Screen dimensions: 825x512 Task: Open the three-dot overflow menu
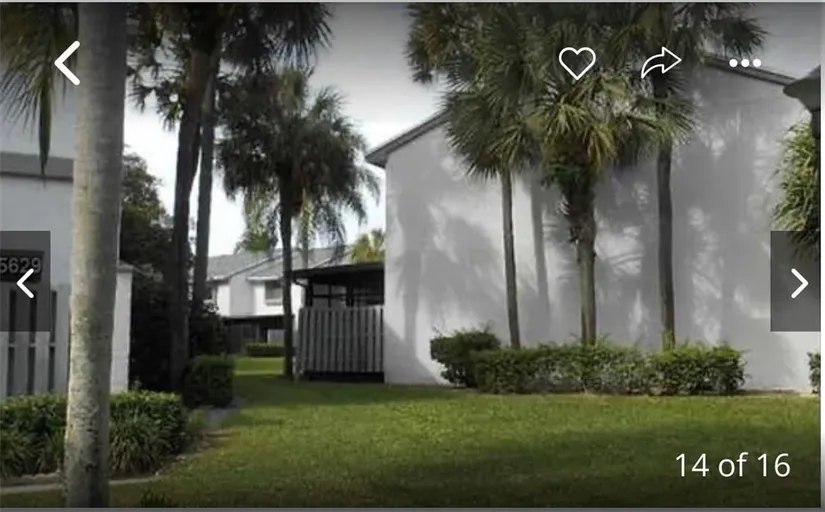[745, 63]
